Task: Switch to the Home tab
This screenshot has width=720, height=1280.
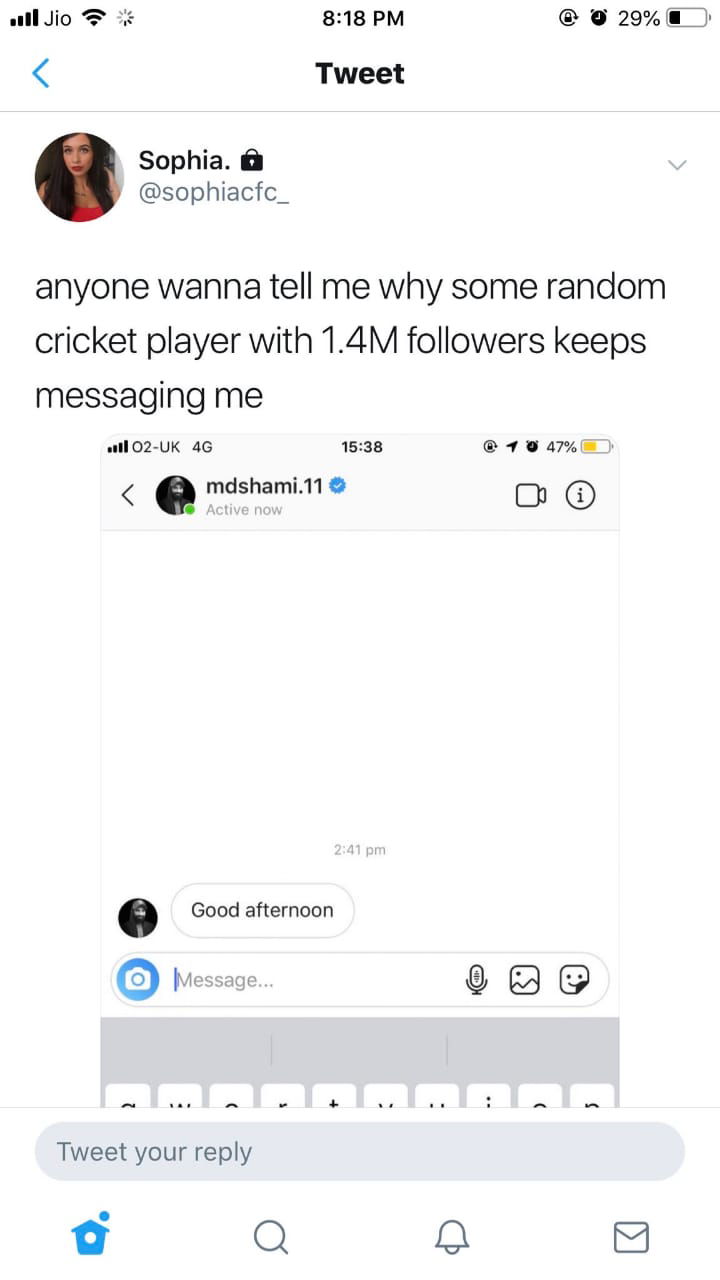Action: point(91,1235)
